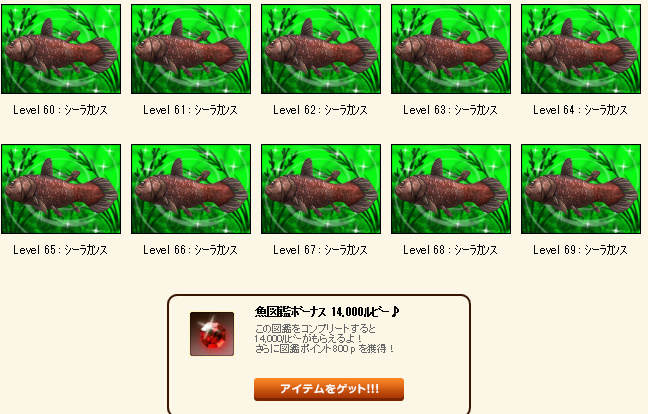The image size is (648, 414).
Task: Open the Level 66 シーラカンス card
Action: [x=191, y=189]
